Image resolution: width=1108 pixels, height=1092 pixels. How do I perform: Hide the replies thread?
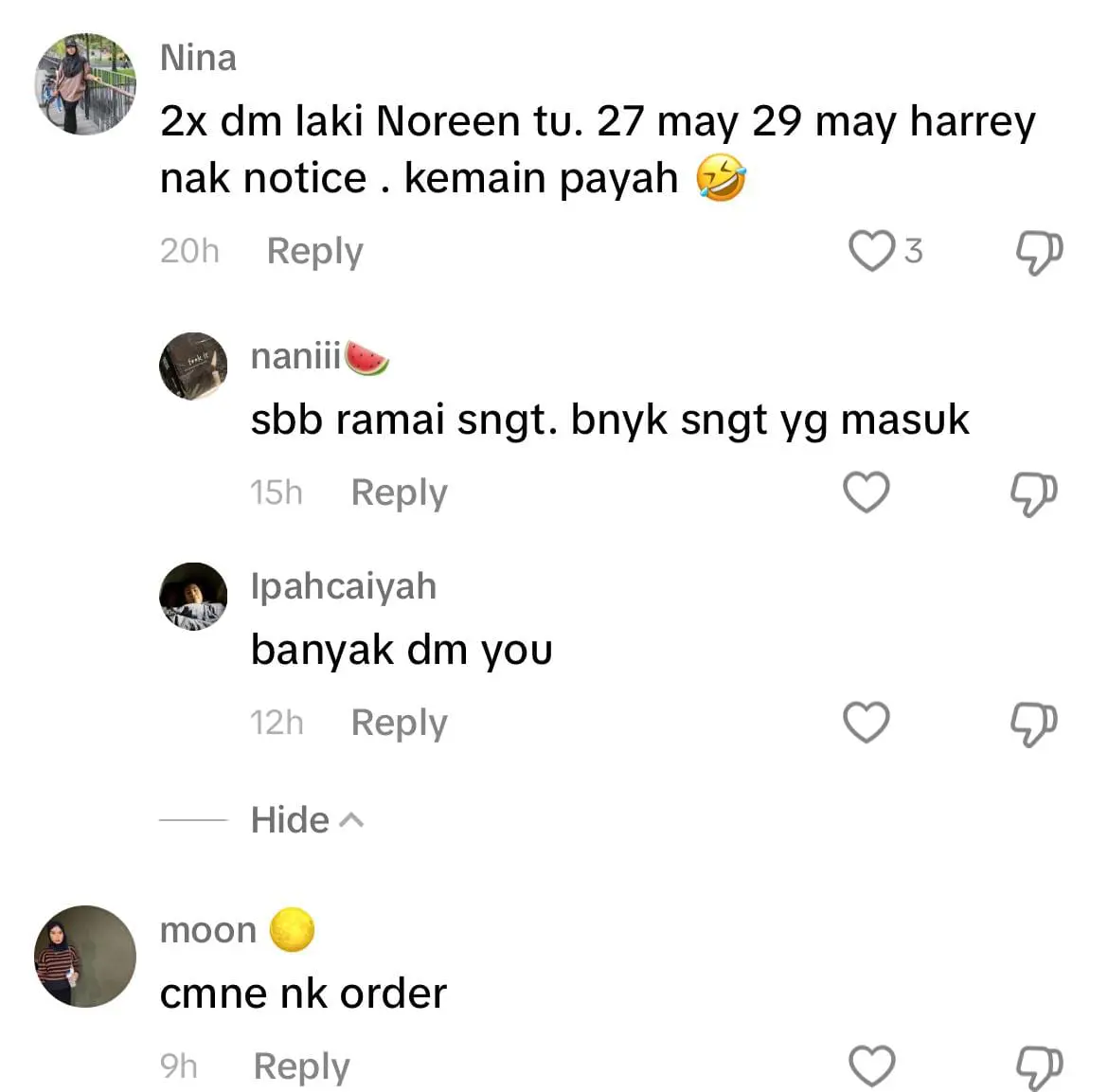point(305,819)
